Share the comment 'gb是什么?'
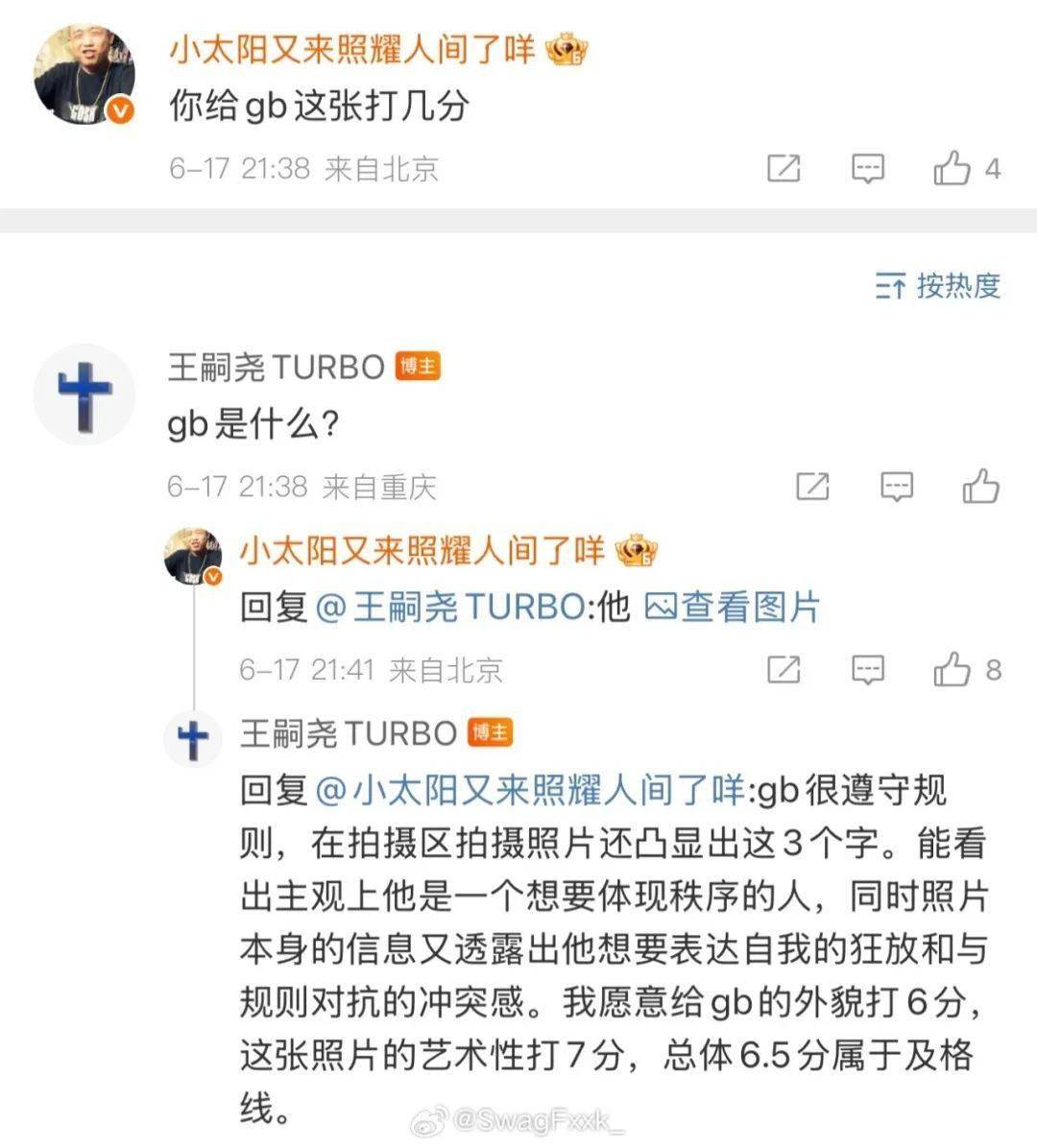Image resolution: width=1037 pixels, height=1148 pixels. [812, 487]
